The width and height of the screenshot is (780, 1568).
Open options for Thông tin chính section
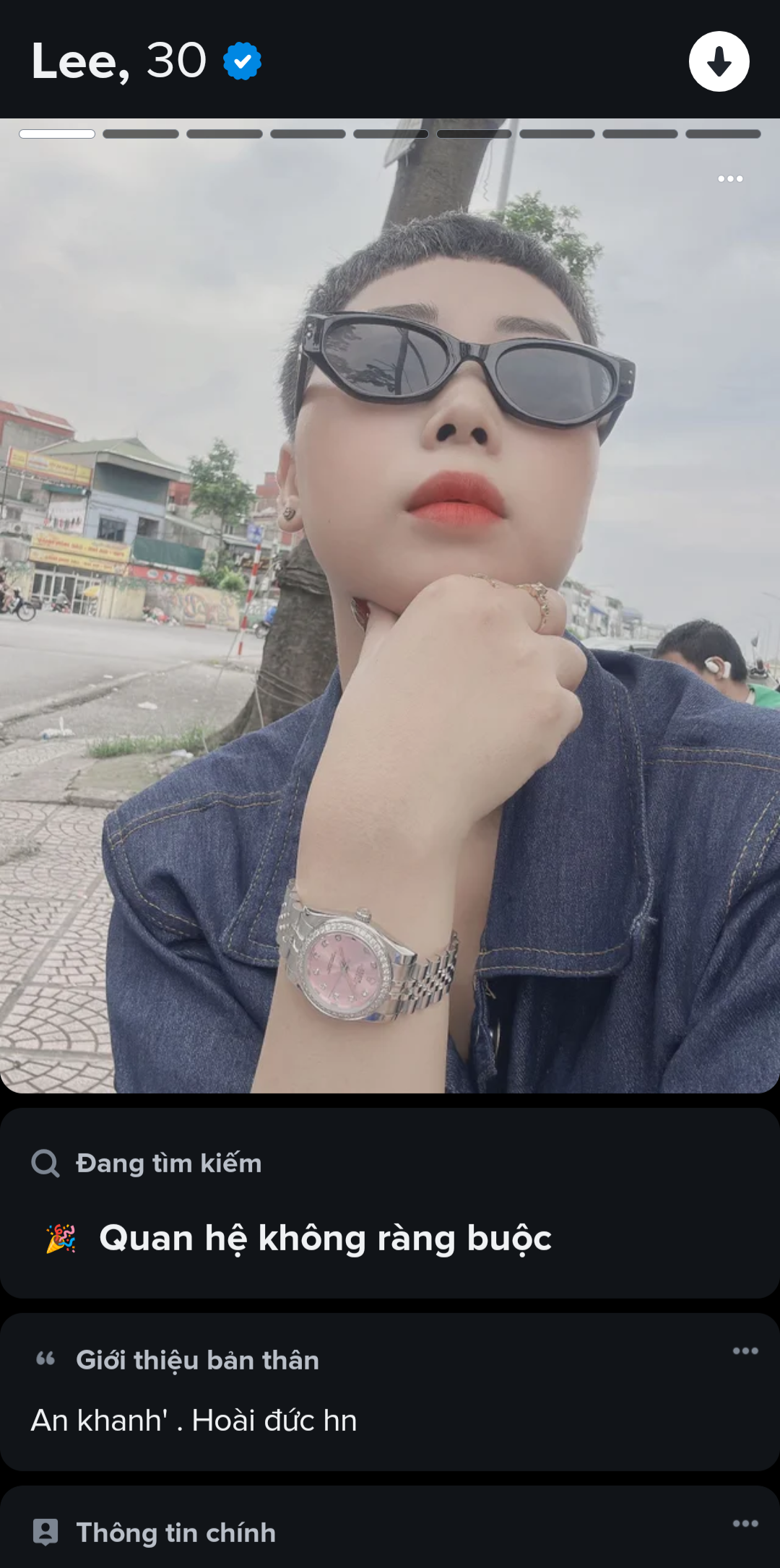[x=745, y=1523]
